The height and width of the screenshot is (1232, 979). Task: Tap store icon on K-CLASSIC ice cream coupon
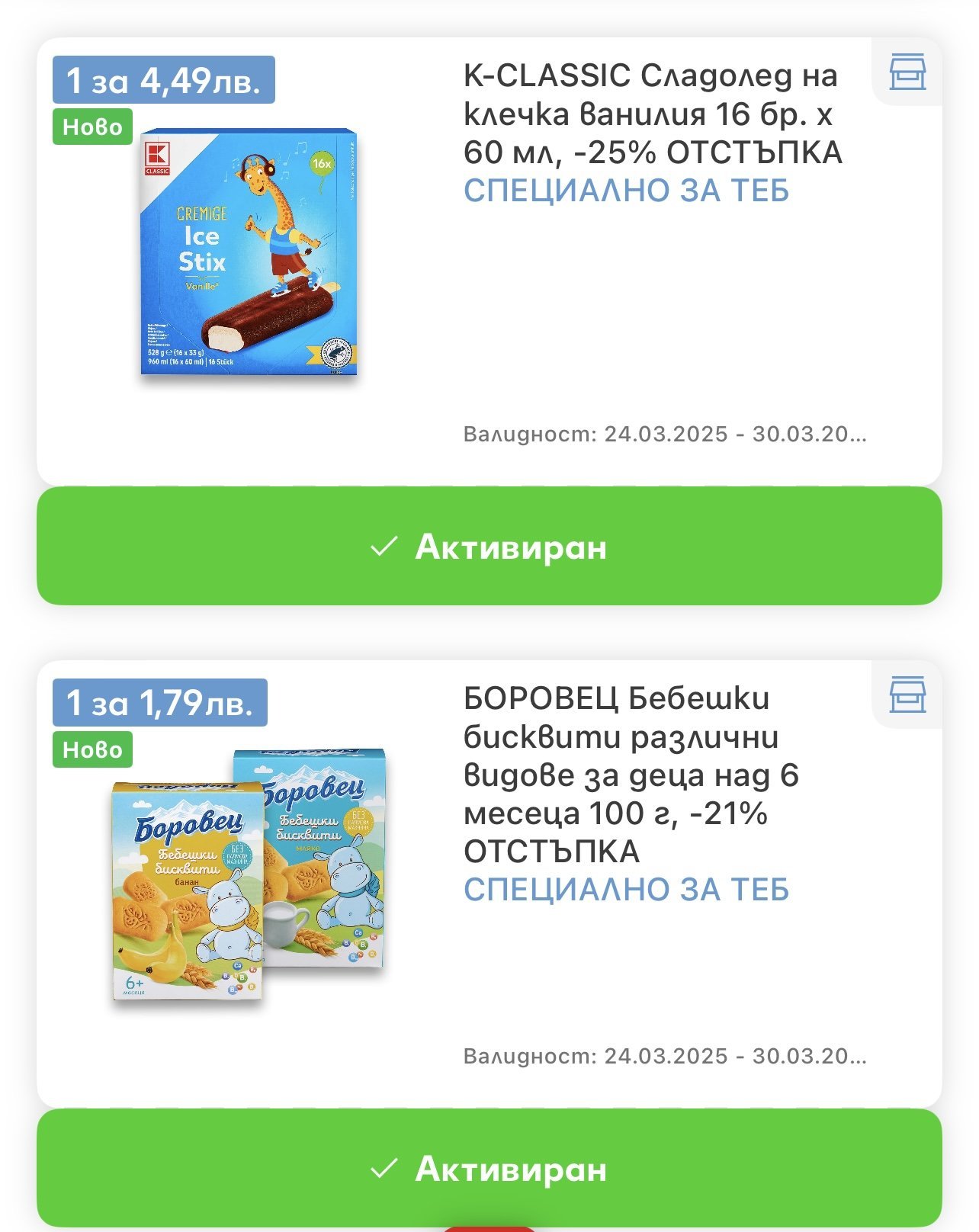click(x=907, y=72)
